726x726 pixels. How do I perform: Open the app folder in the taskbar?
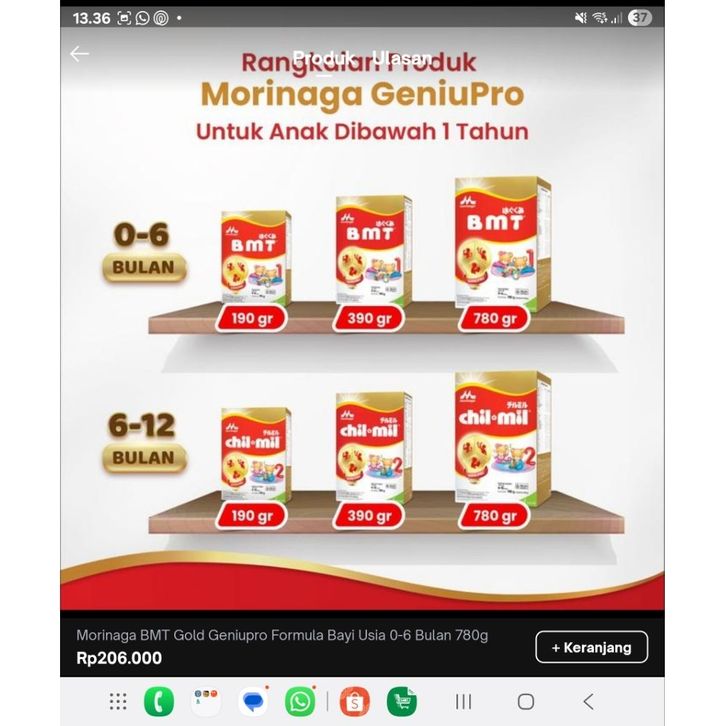207,700
